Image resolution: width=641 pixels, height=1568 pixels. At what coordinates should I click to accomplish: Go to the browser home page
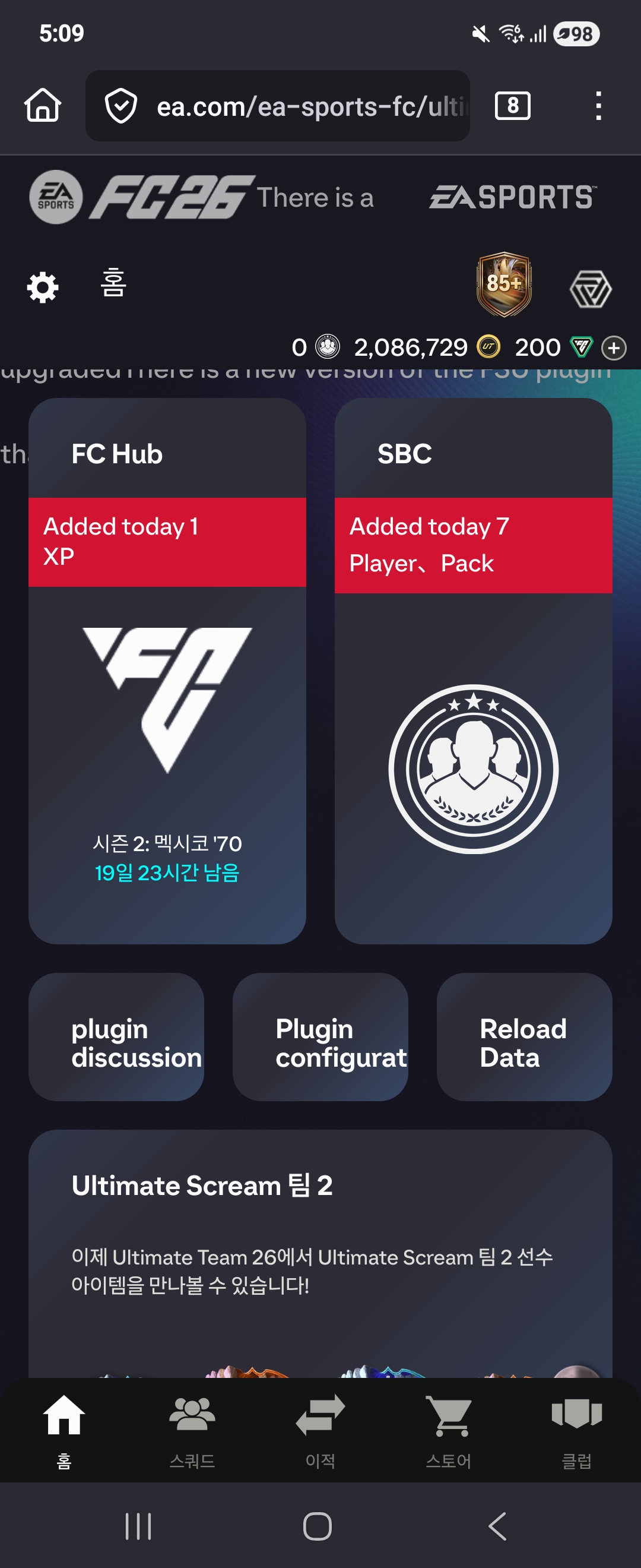pyautogui.click(x=43, y=106)
